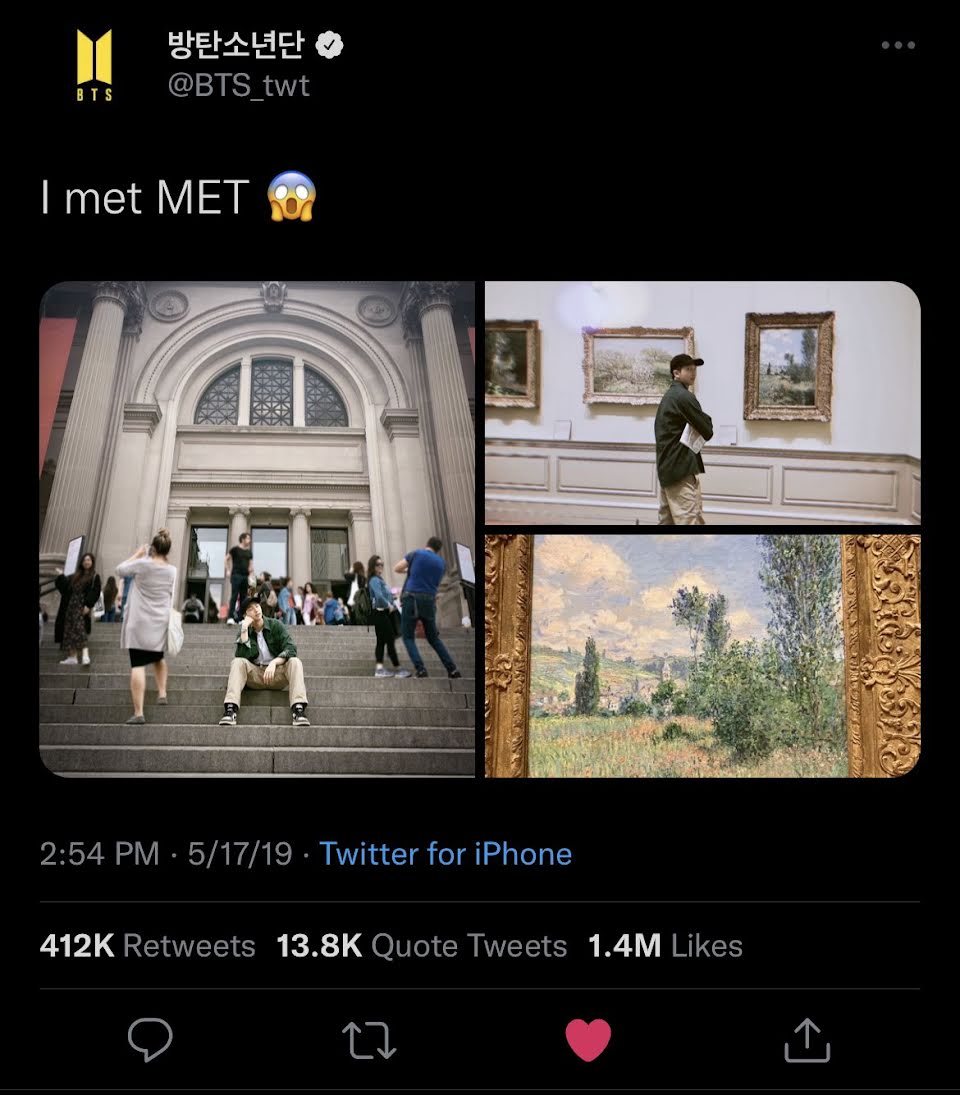Tap the Twitter for iPhone link
This screenshot has width=960, height=1095.
coord(446,854)
